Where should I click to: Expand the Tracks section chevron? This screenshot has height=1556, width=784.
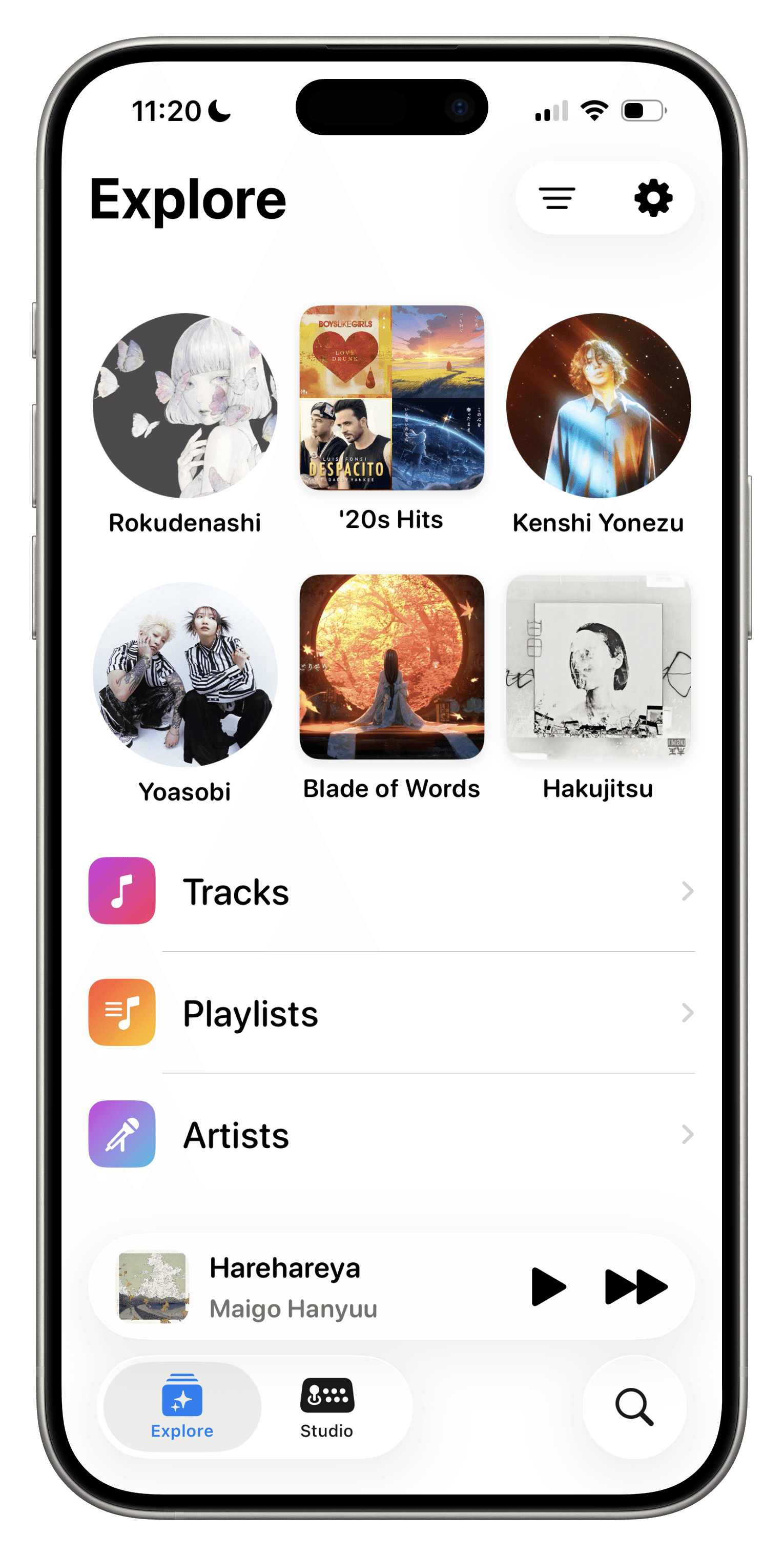click(x=688, y=891)
